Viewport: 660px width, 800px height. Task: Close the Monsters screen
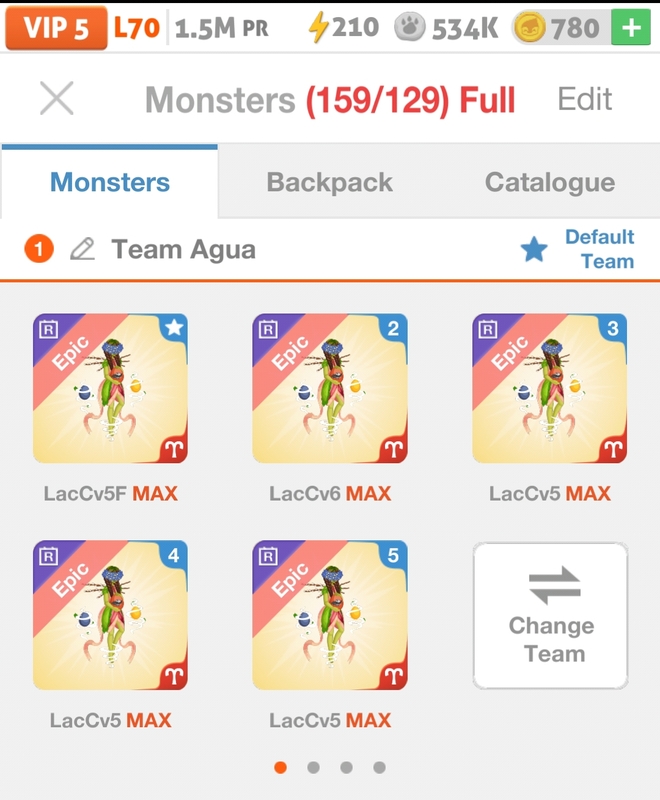(x=57, y=98)
